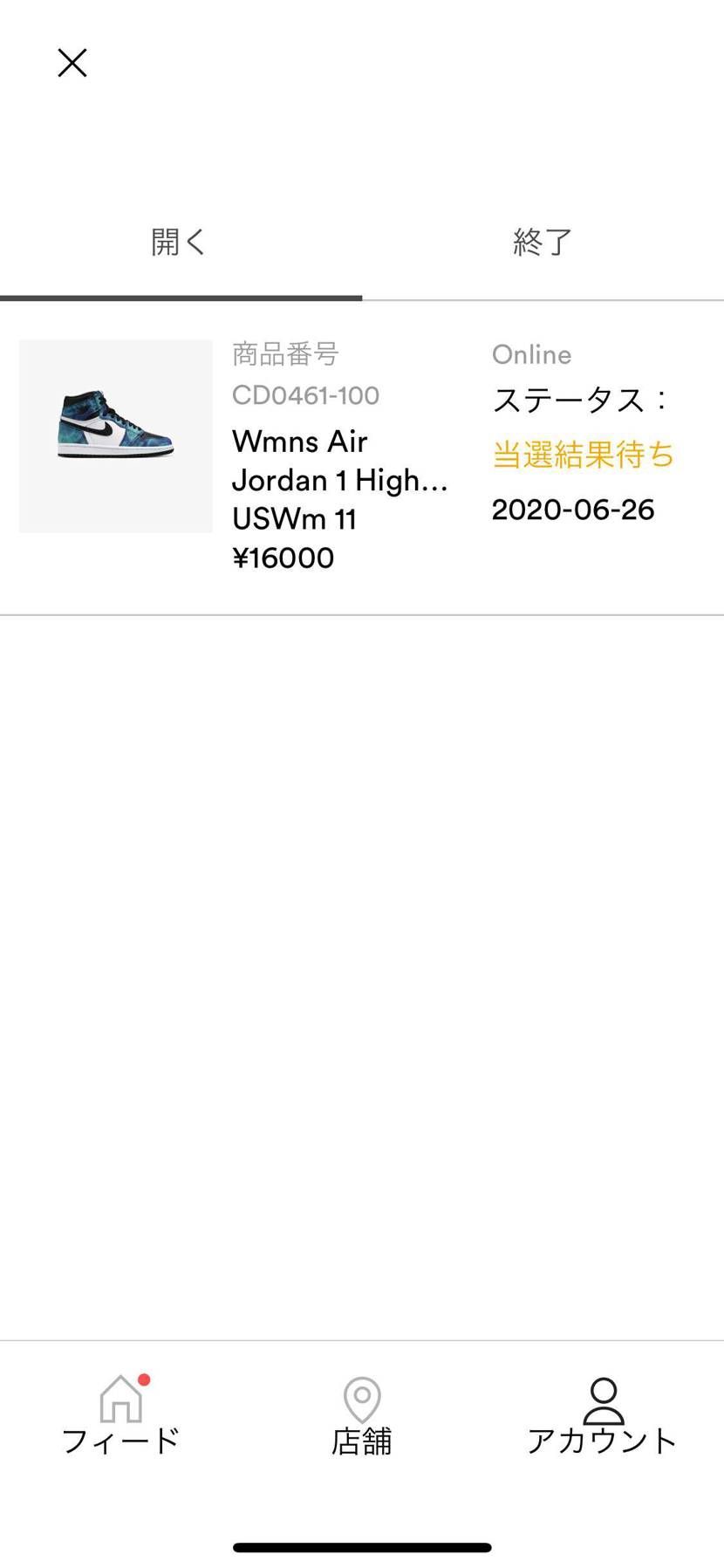Open the 店舗 tab
This screenshot has width=724, height=1568.
[x=362, y=1415]
